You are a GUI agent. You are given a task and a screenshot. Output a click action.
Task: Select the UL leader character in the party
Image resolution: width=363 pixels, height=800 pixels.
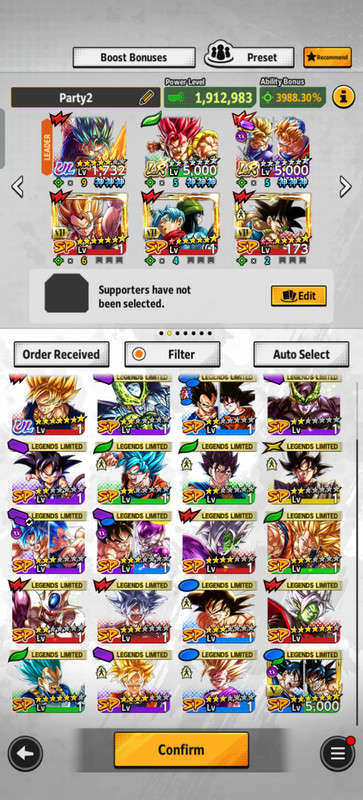[x=88, y=149]
